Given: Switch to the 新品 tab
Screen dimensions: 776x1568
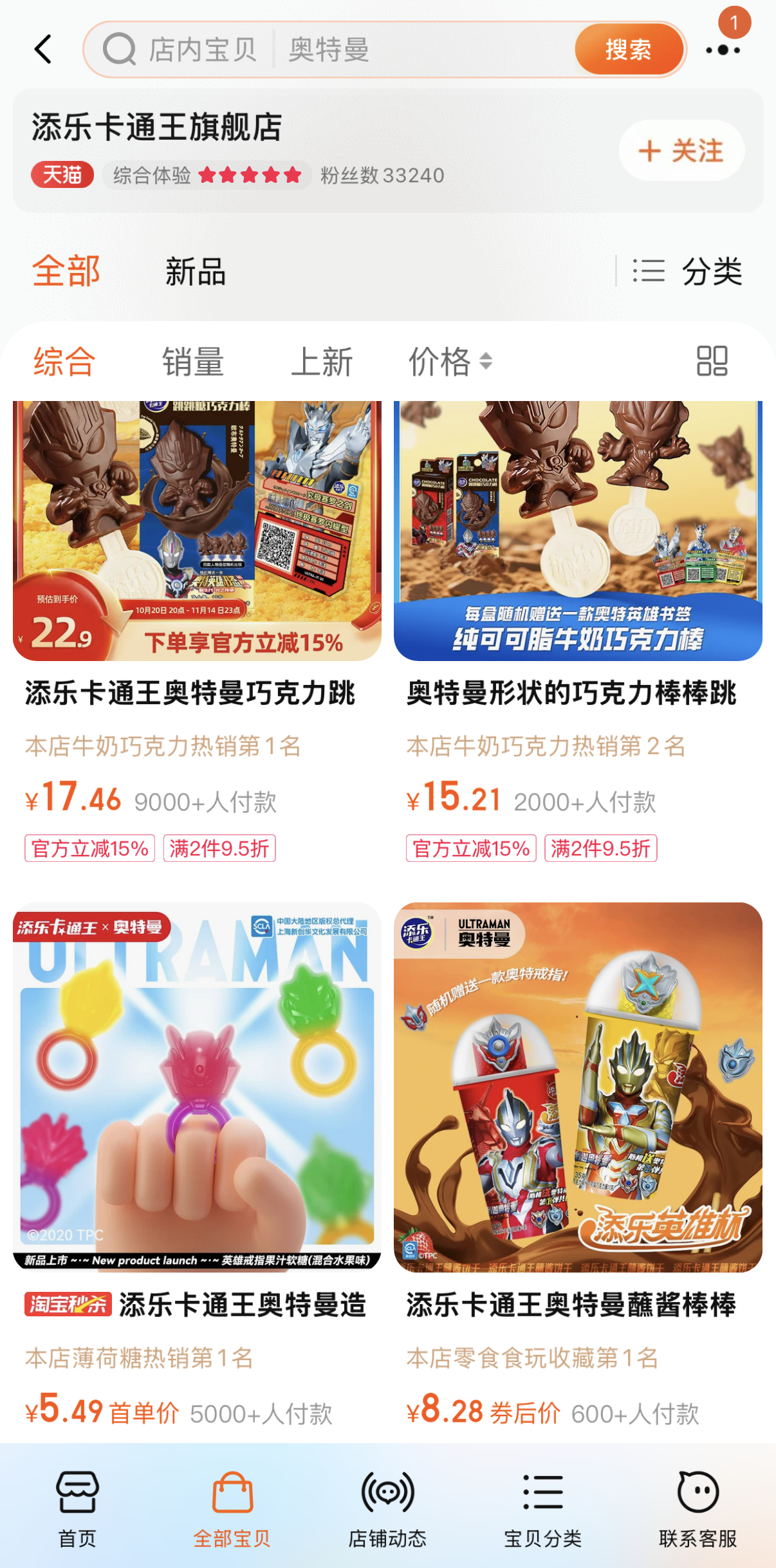Looking at the screenshot, I should coord(195,271).
